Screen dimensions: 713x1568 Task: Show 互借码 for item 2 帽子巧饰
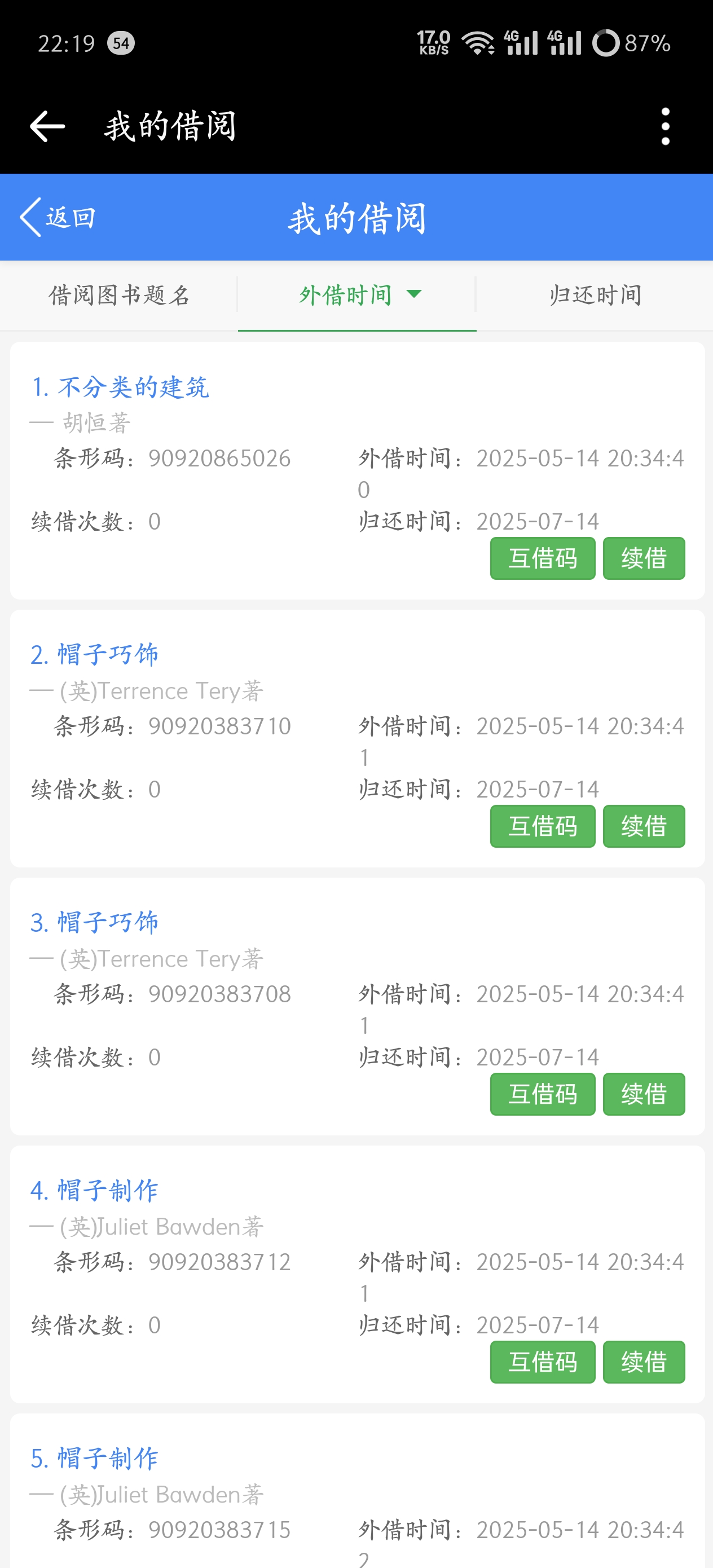pos(542,826)
